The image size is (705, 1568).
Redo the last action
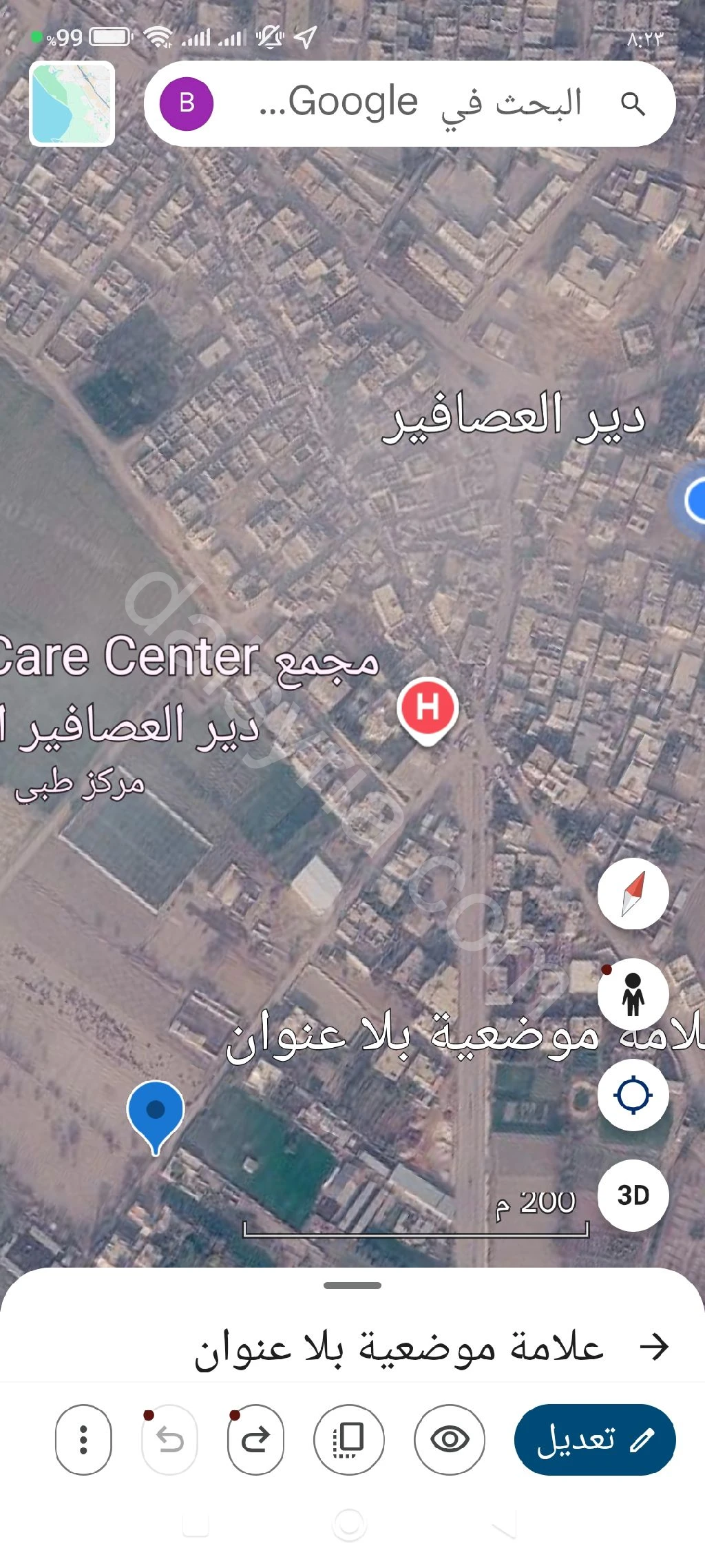[x=255, y=1439]
